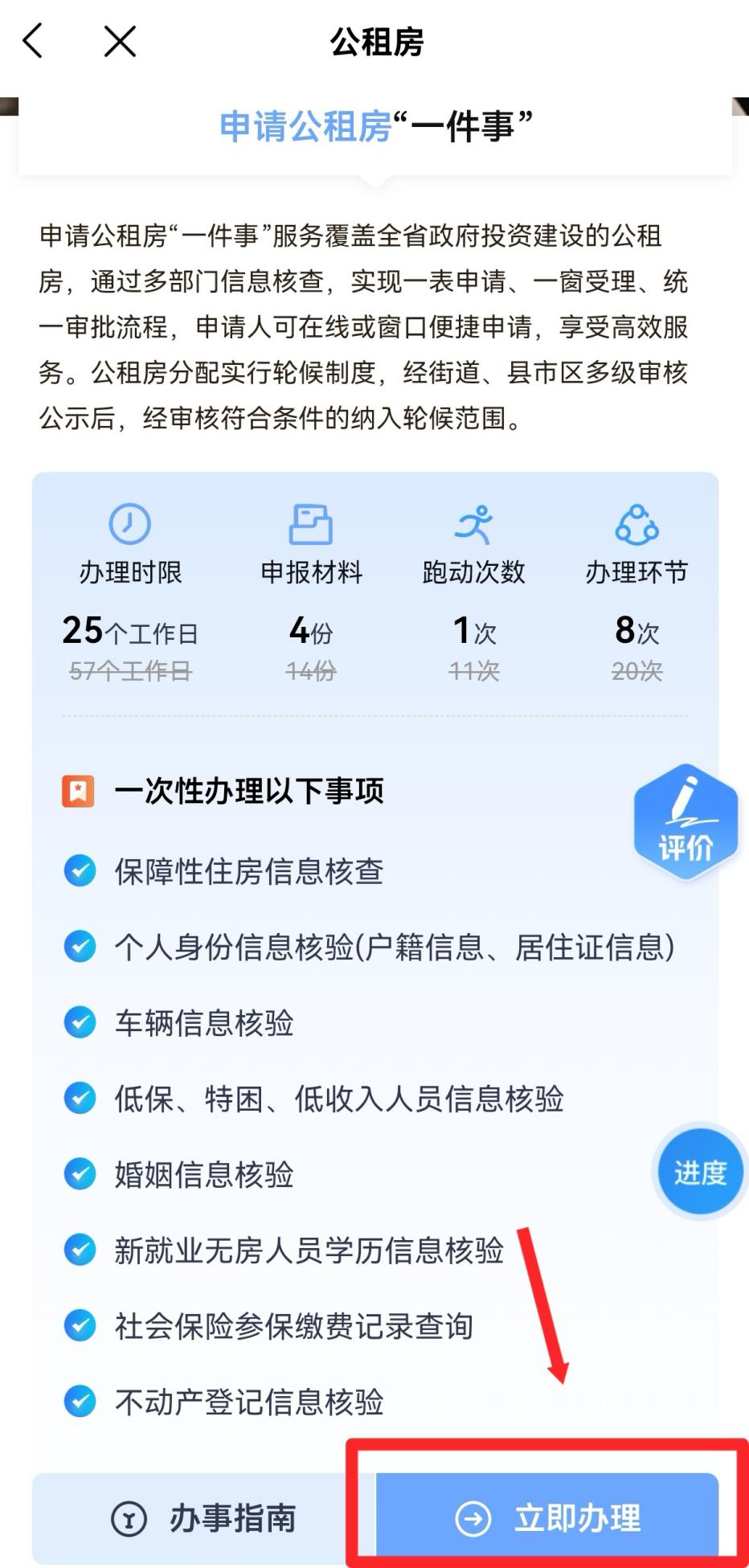Expand the 申请公租房一件事 header card
Image resolution: width=749 pixels, height=1568 pixels.
pos(374,125)
